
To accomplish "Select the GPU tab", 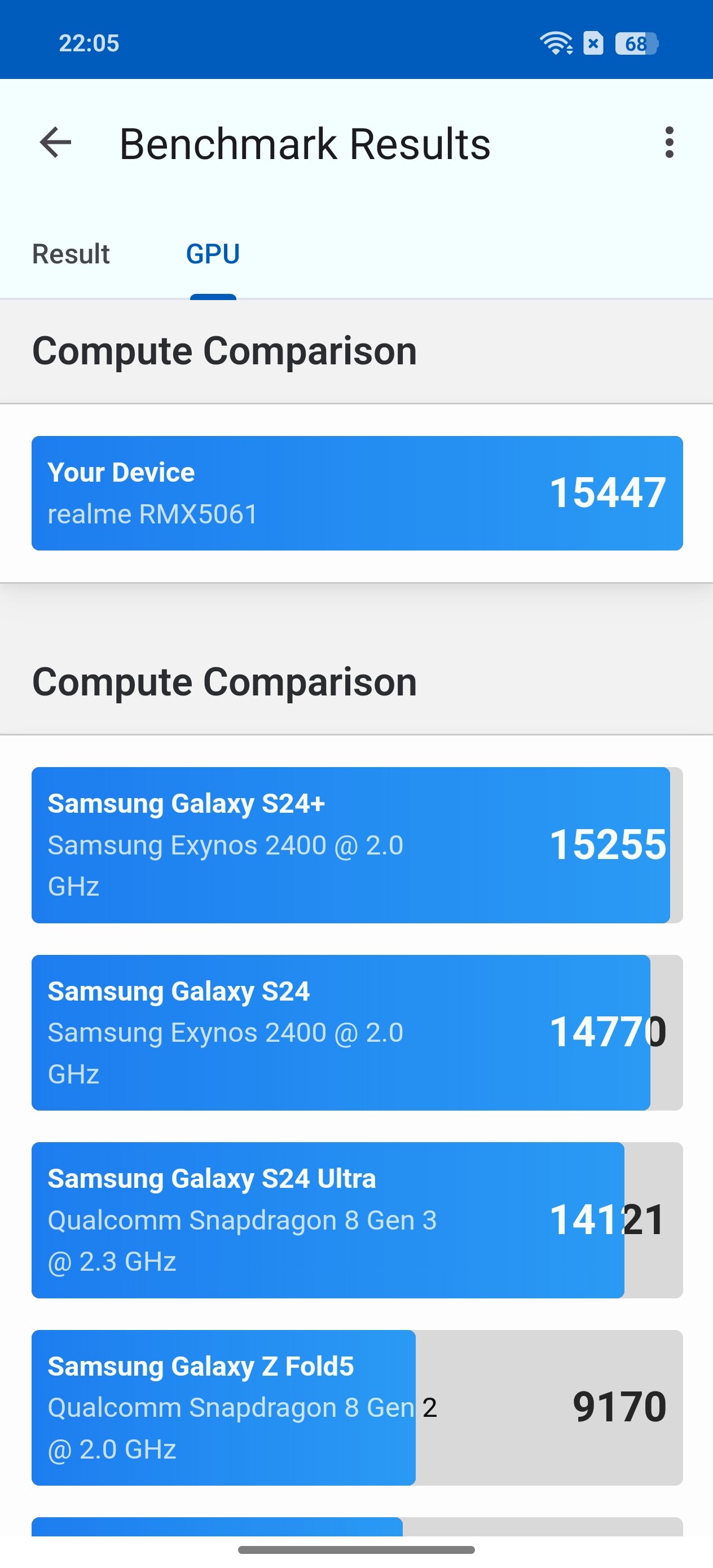I will (213, 254).
